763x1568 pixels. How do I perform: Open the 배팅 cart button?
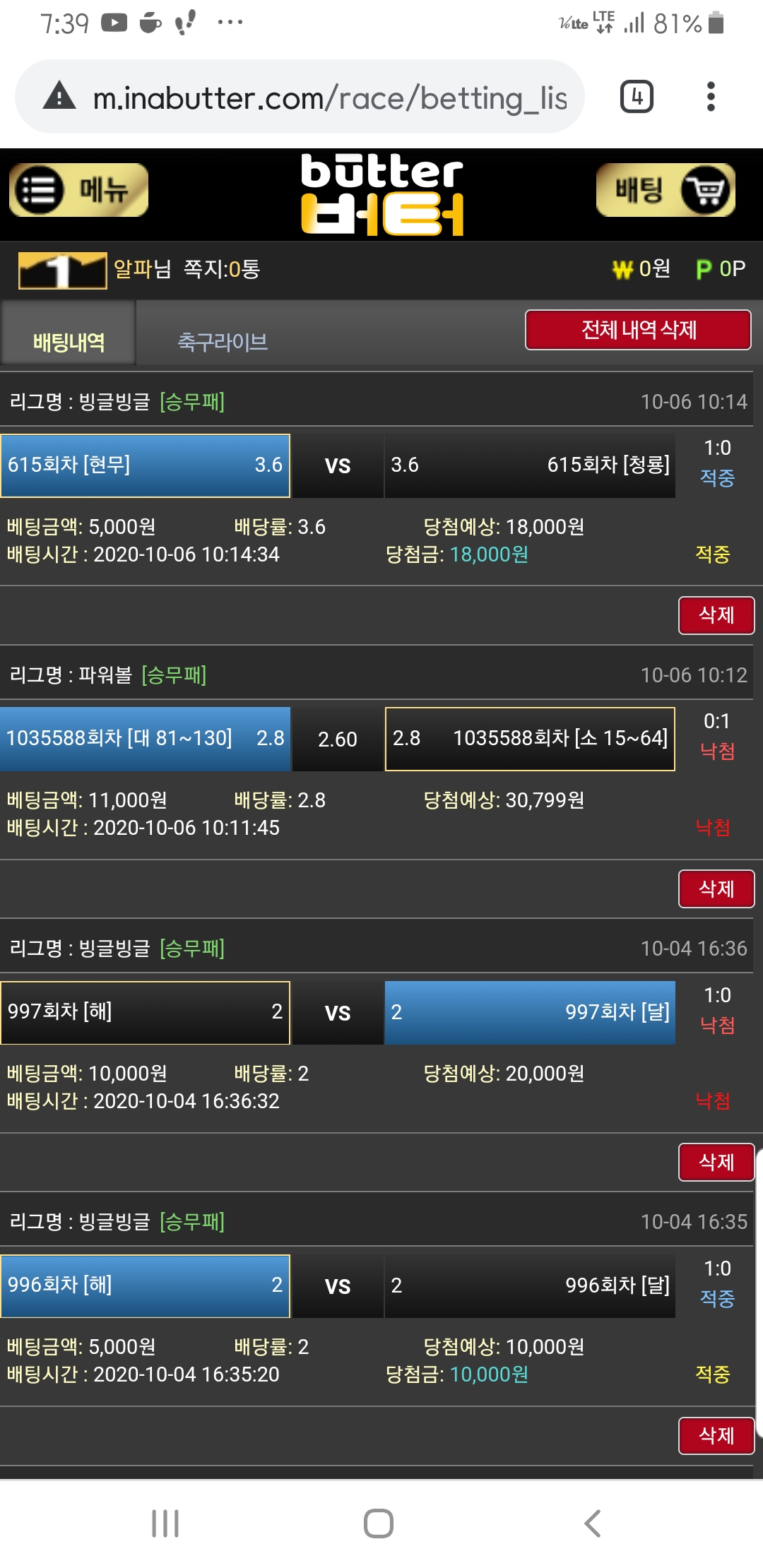(x=666, y=190)
